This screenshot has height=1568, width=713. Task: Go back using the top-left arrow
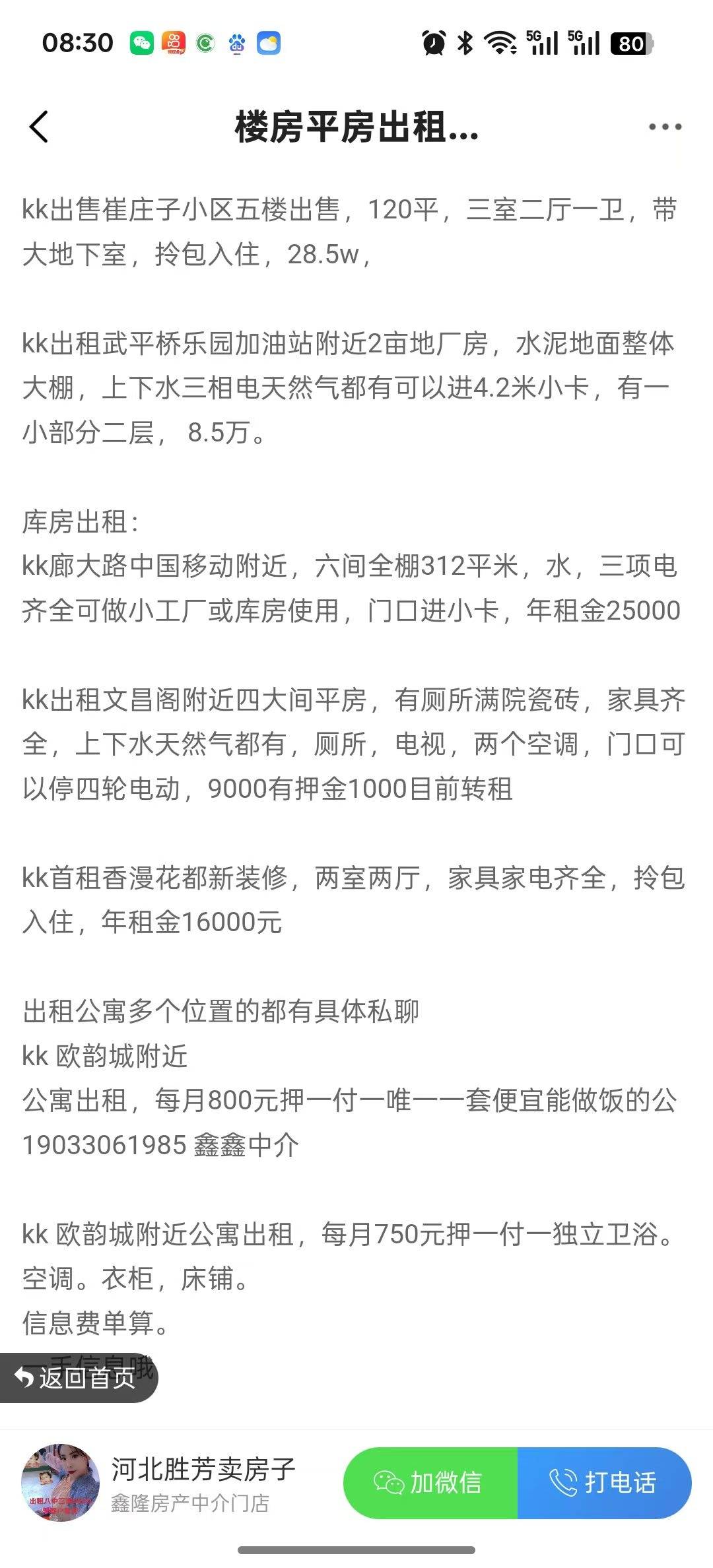pos(39,127)
